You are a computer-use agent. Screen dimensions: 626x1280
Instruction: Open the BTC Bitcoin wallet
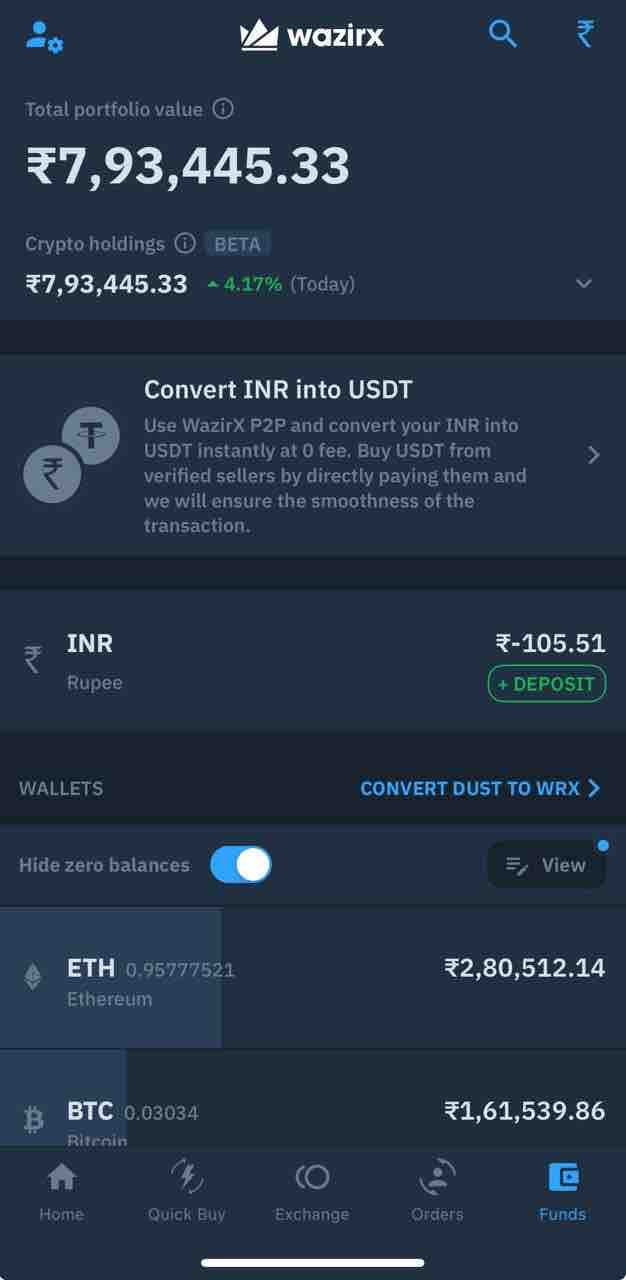tap(313, 1110)
